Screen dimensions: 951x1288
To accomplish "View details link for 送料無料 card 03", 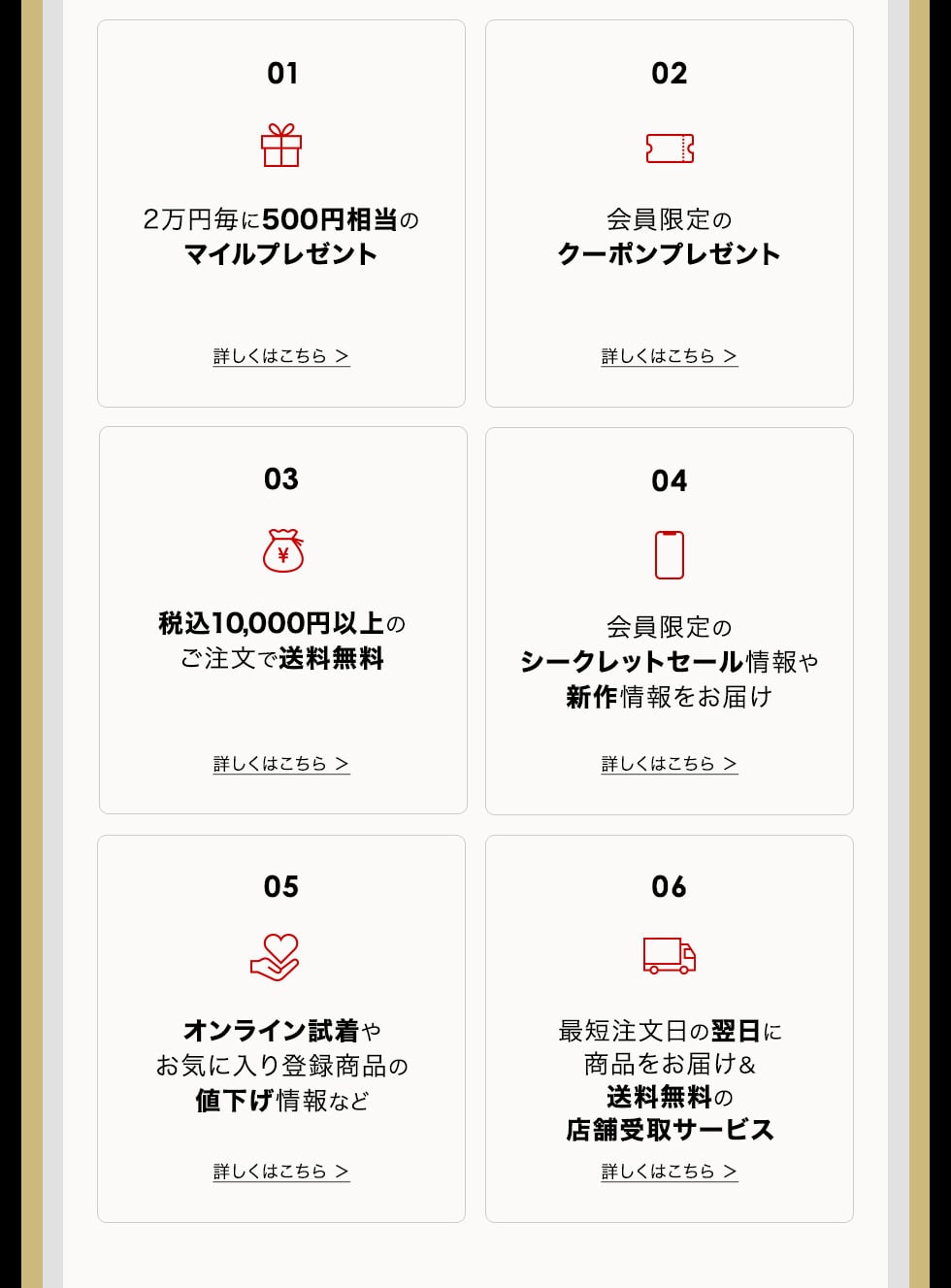I will pos(281,764).
